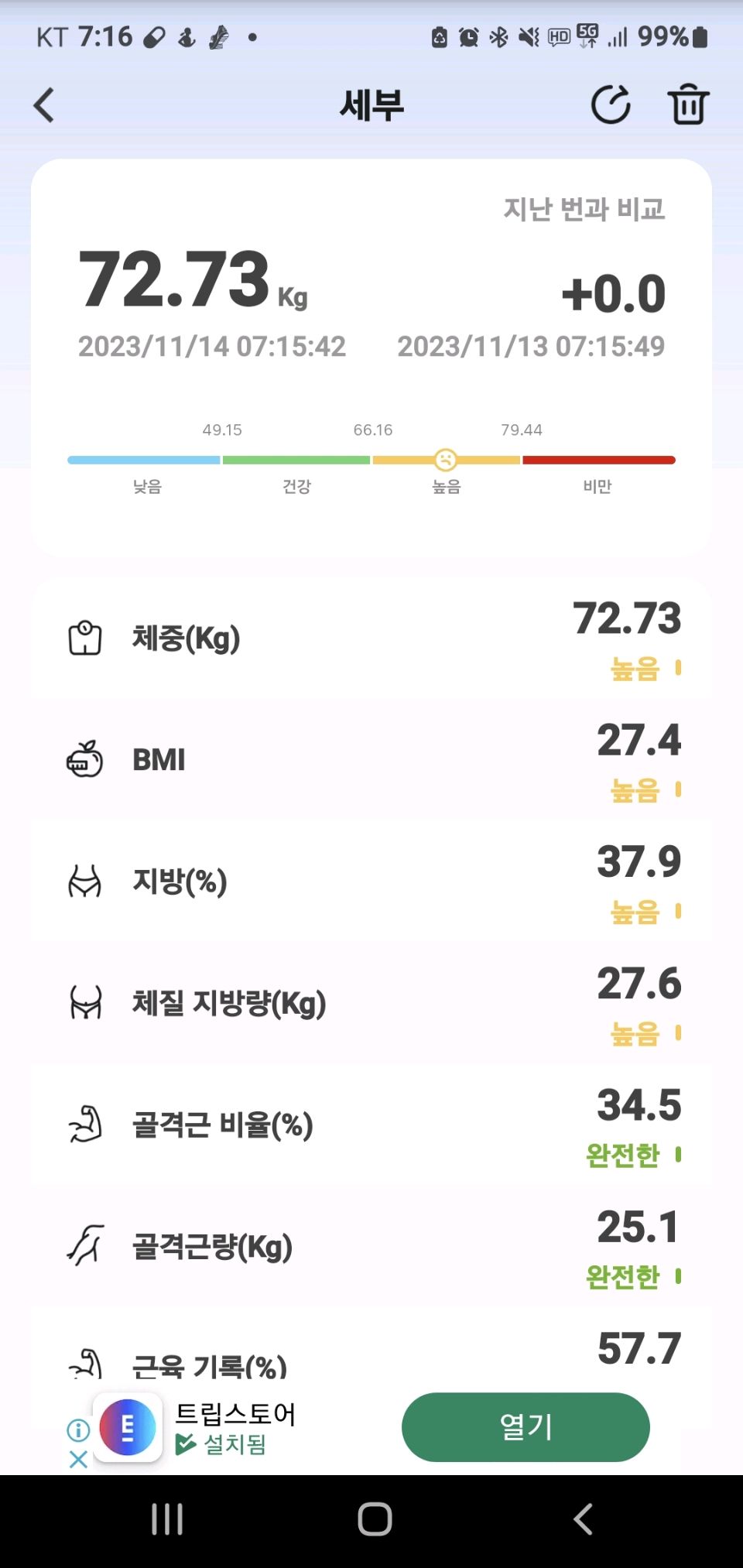
Task: Go back using the top-left arrow
Action: coord(44,105)
